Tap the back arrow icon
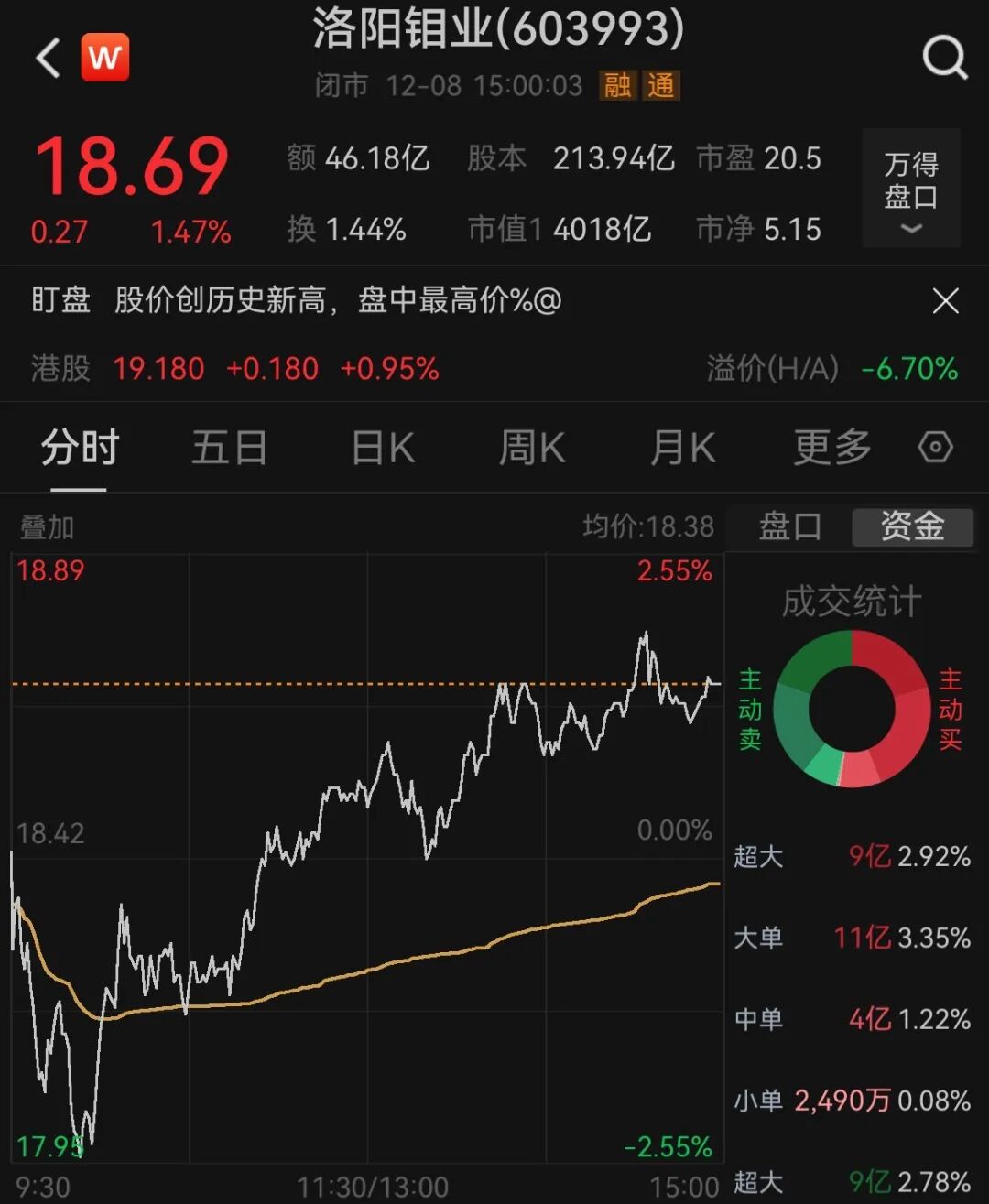Screen dimensions: 989x1204 (x=47, y=57)
